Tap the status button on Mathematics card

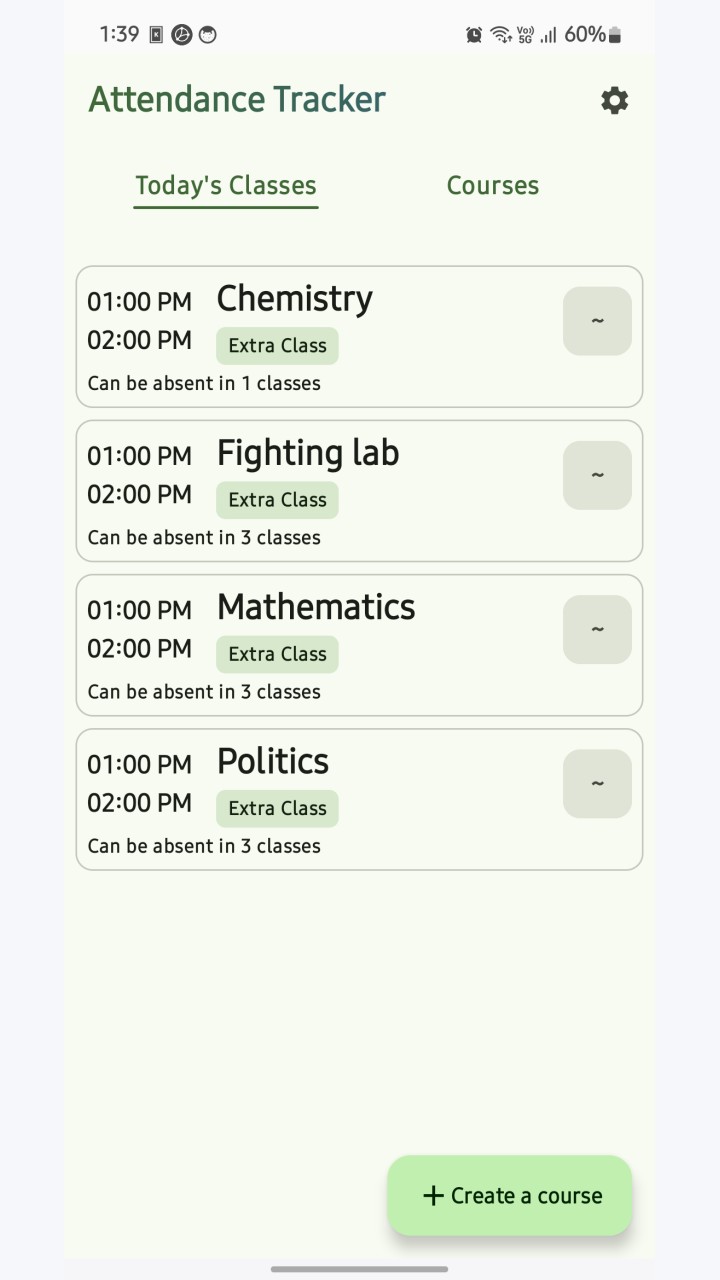point(597,629)
